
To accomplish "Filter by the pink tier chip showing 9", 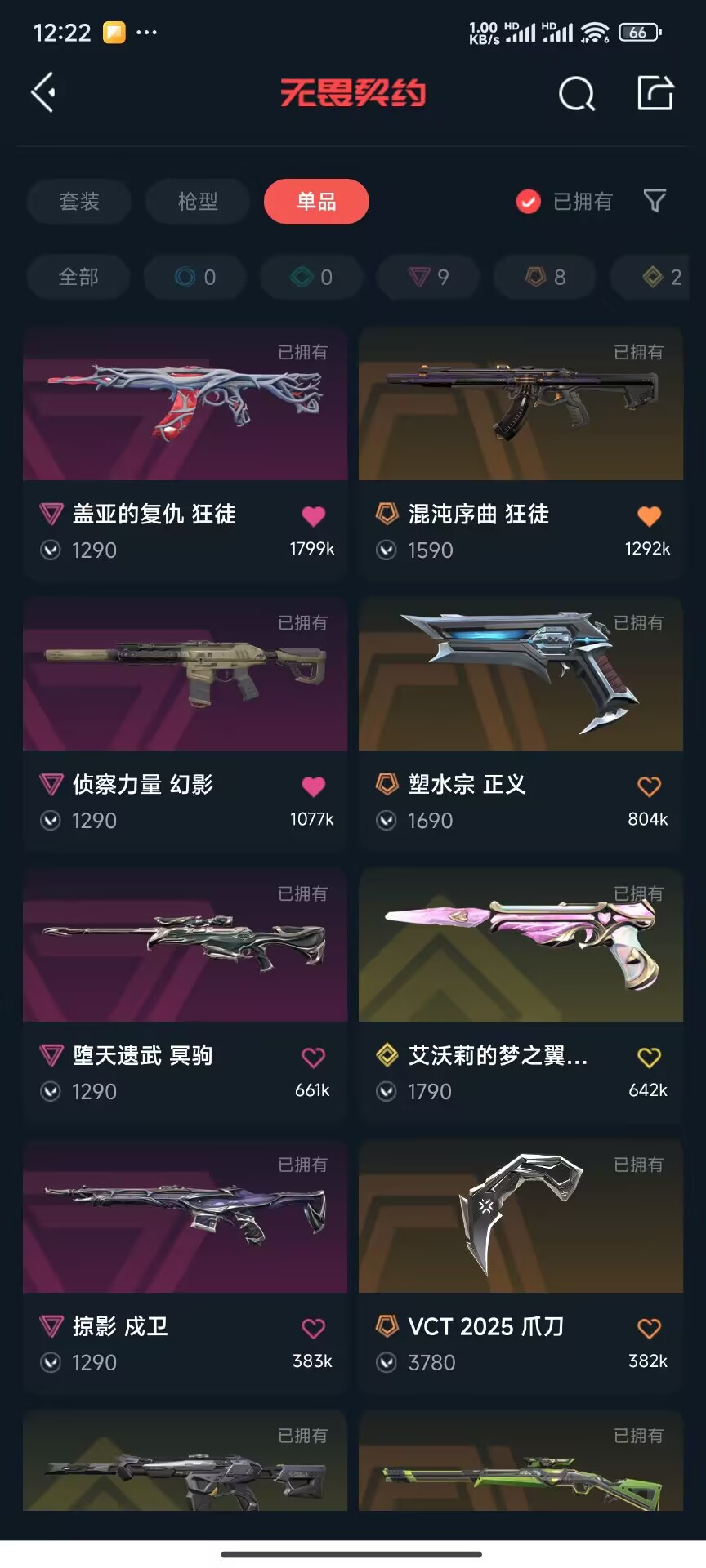I will point(429,277).
